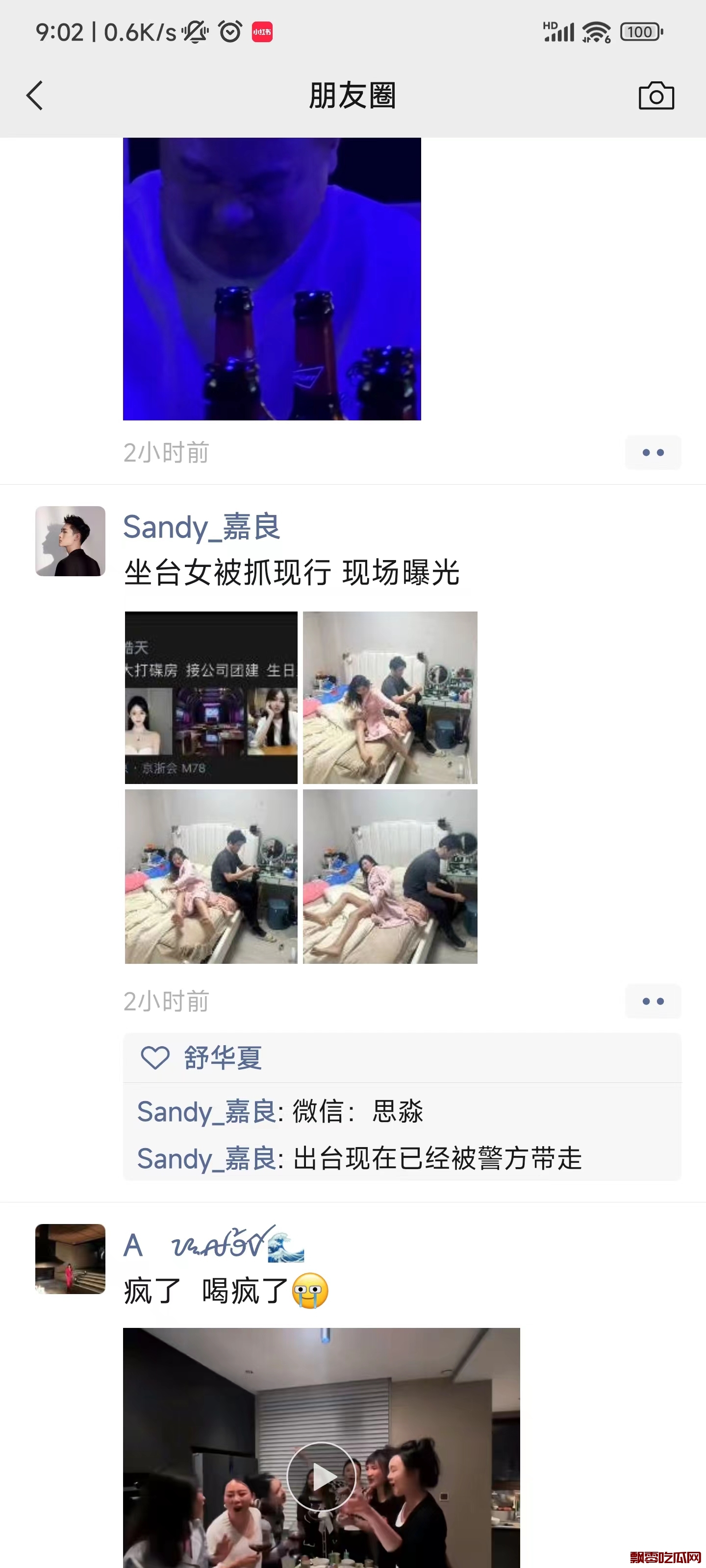
Task: Tap the back arrow to exit Moments
Action: 35,95
